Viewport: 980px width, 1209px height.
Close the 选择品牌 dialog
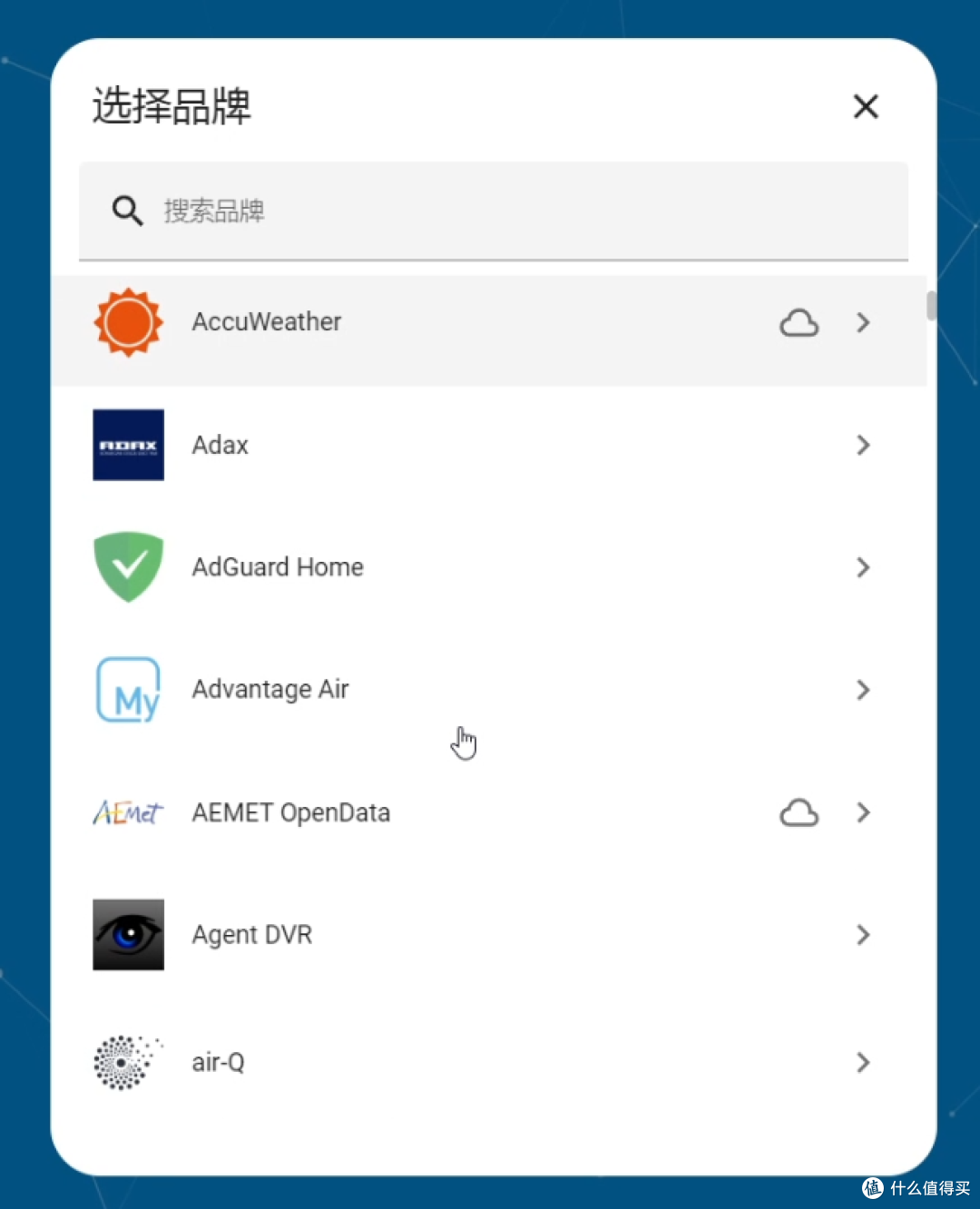(866, 106)
